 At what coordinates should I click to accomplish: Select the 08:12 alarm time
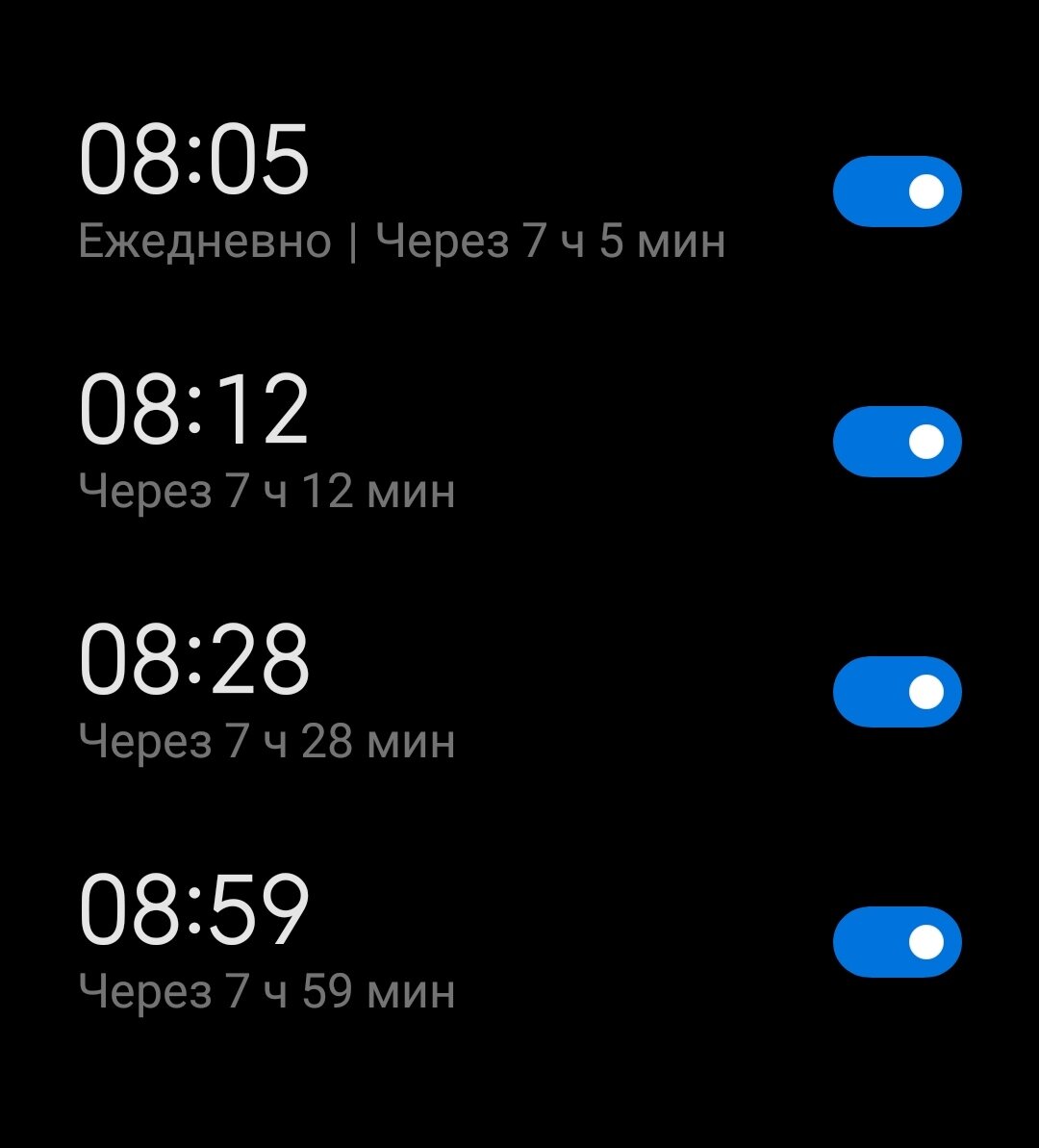pos(196,409)
